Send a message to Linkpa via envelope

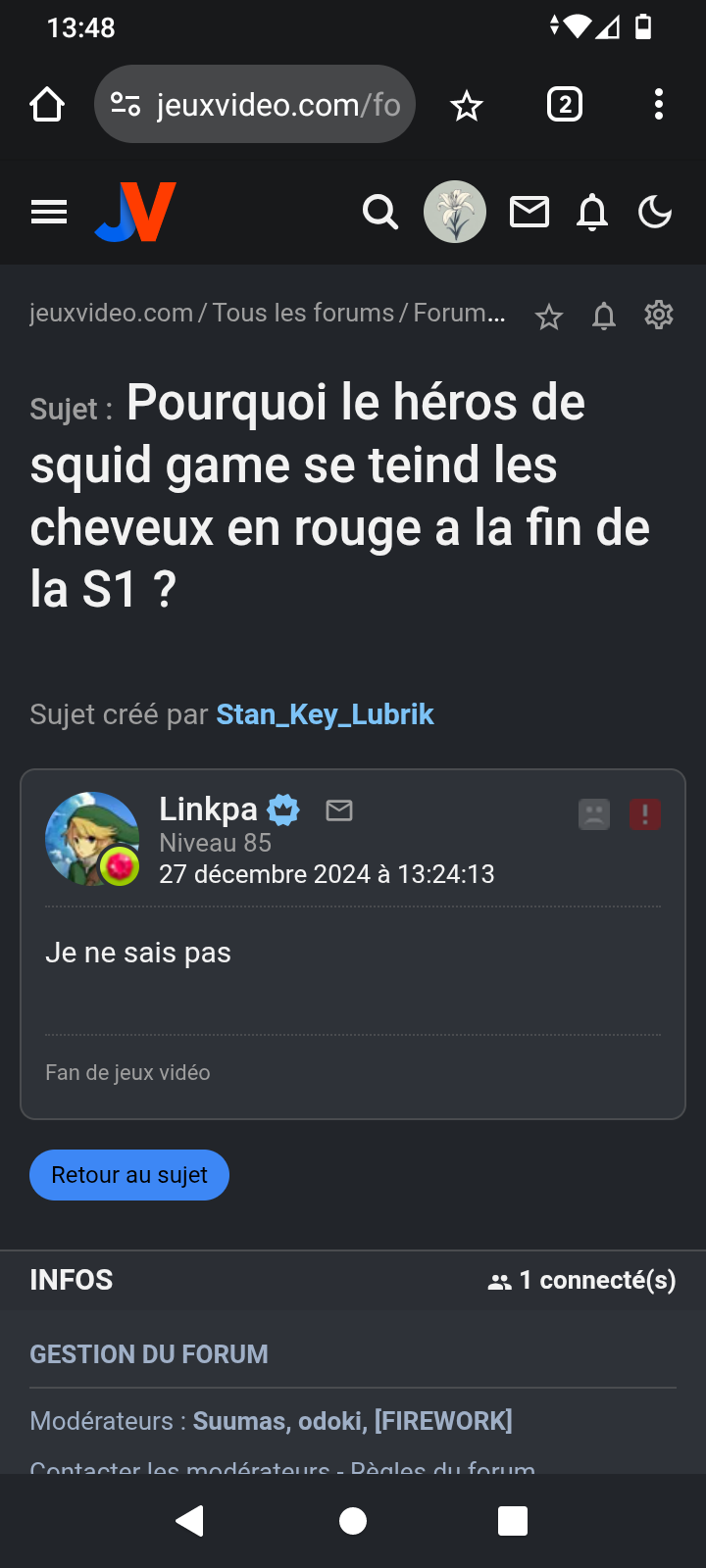pyautogui.click(x=339, y=810)
